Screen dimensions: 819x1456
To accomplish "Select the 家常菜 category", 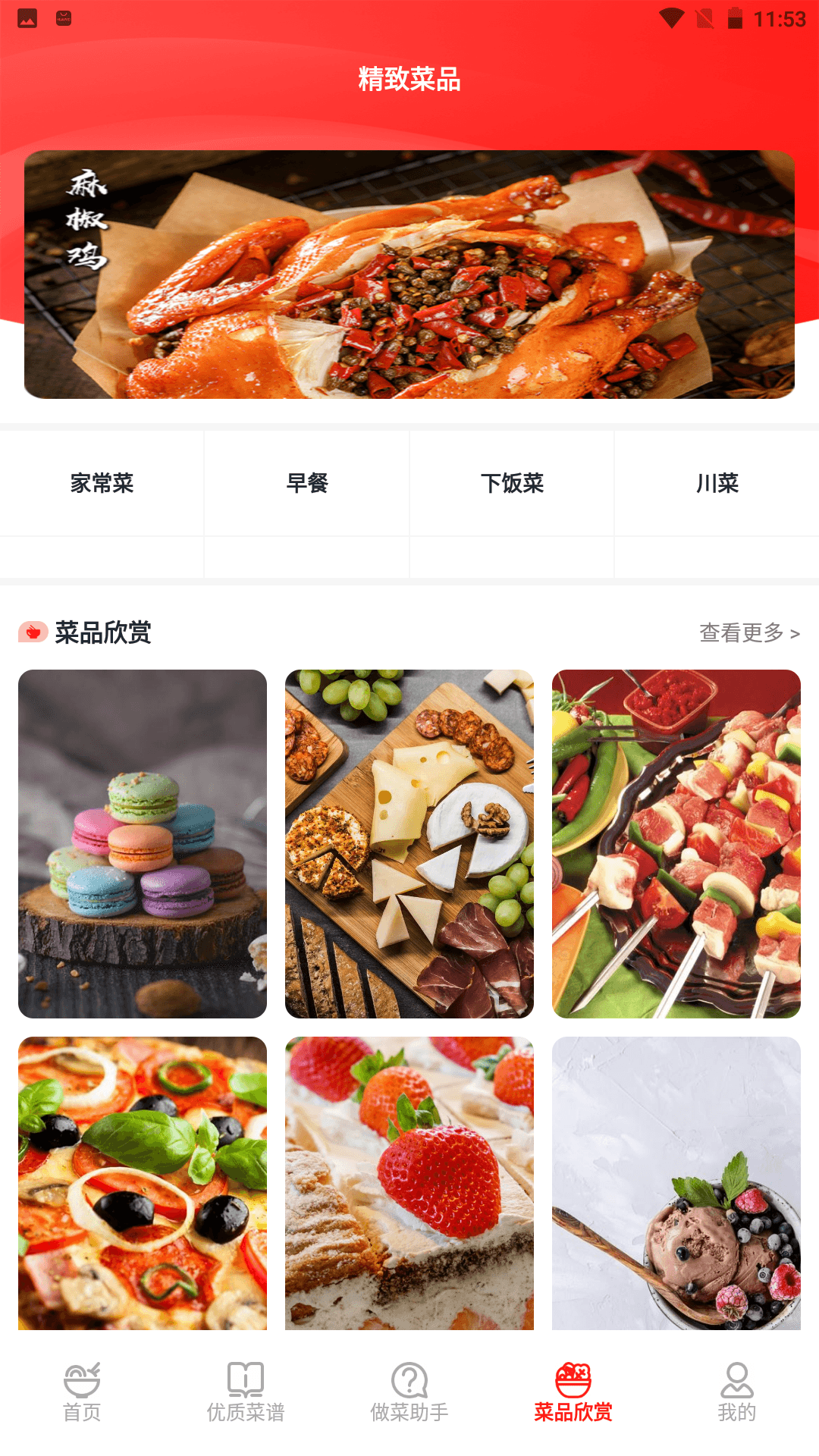I will click(102, 483).
